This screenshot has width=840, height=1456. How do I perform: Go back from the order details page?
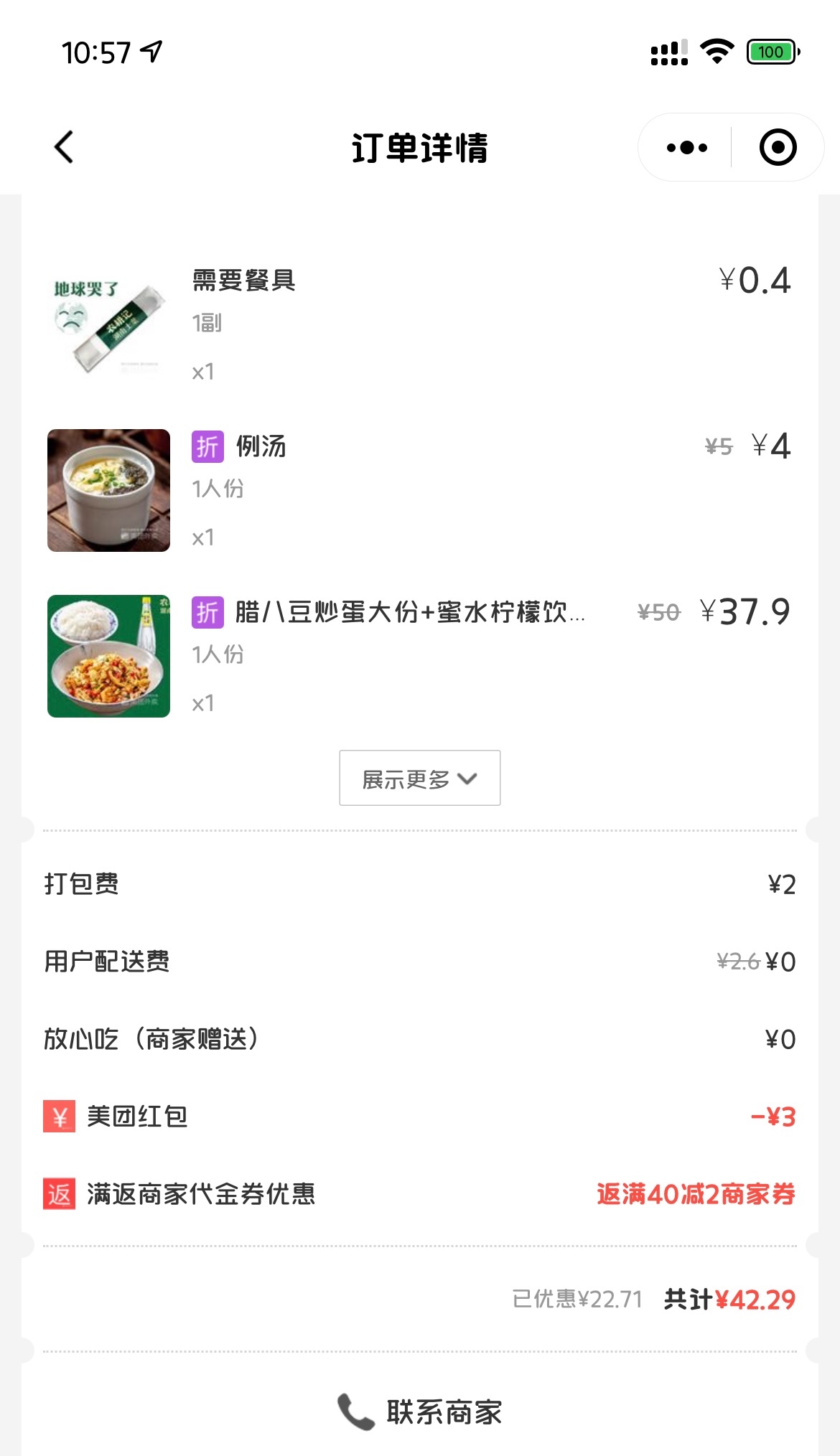[x=64, y=147]
